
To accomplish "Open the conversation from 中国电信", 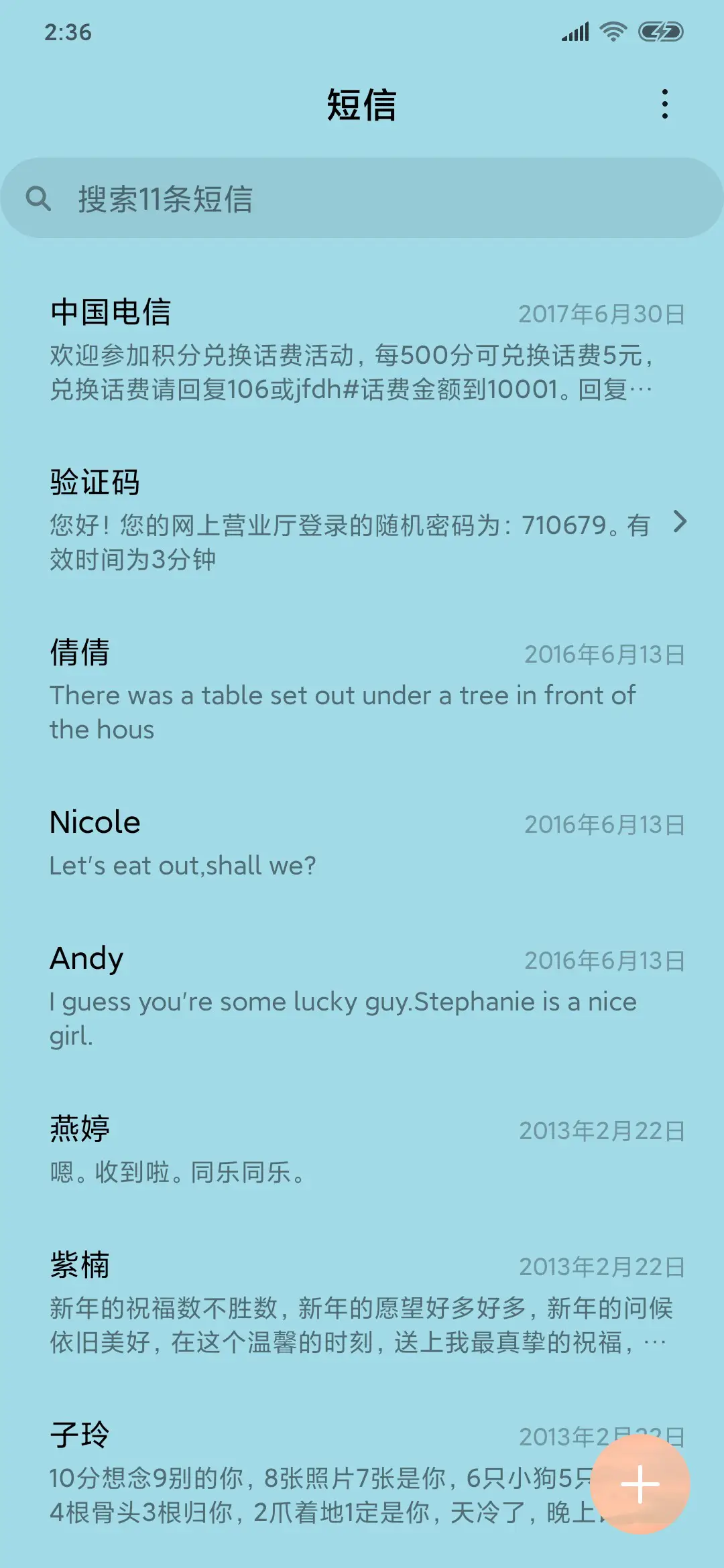I will click(x=335, y=348).
